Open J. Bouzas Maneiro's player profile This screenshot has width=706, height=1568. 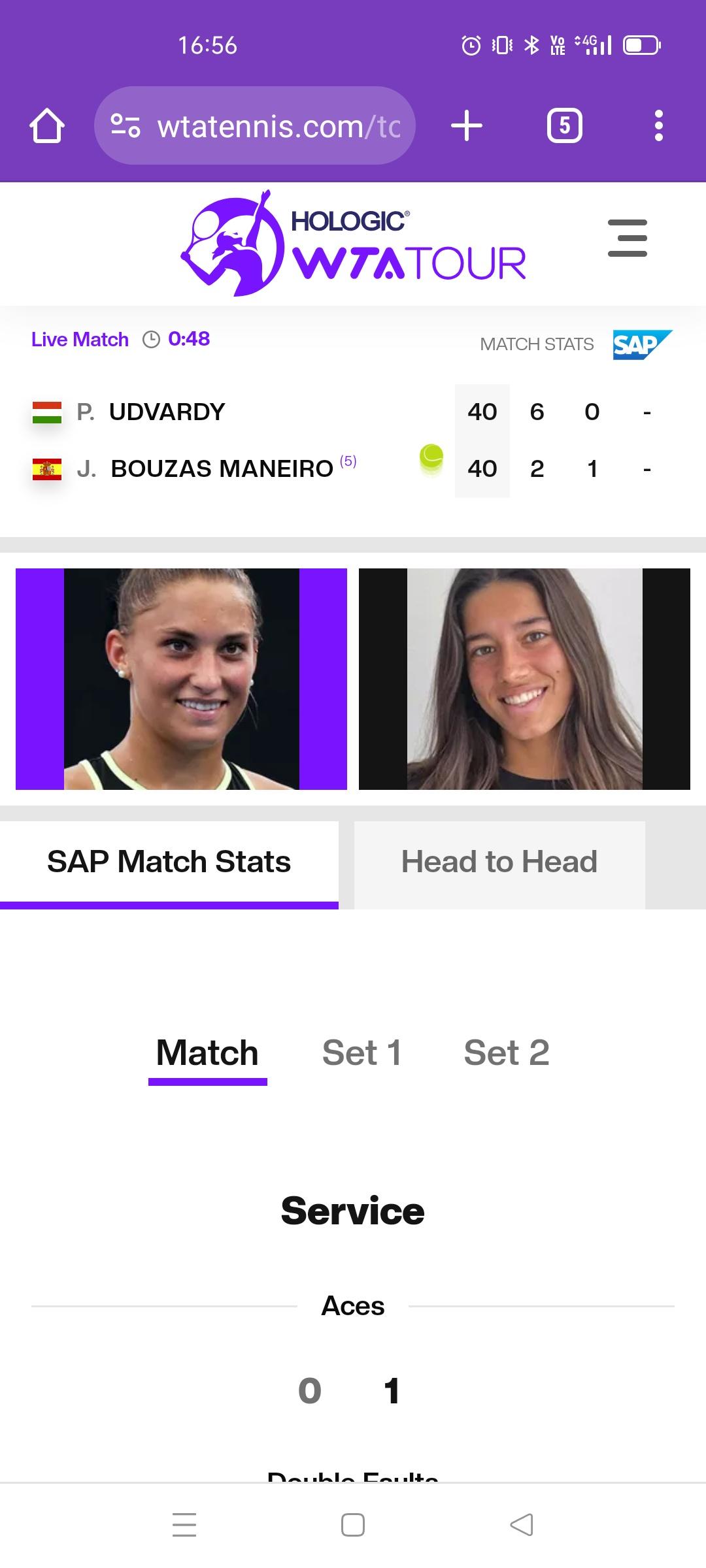(x=222, y=468)
